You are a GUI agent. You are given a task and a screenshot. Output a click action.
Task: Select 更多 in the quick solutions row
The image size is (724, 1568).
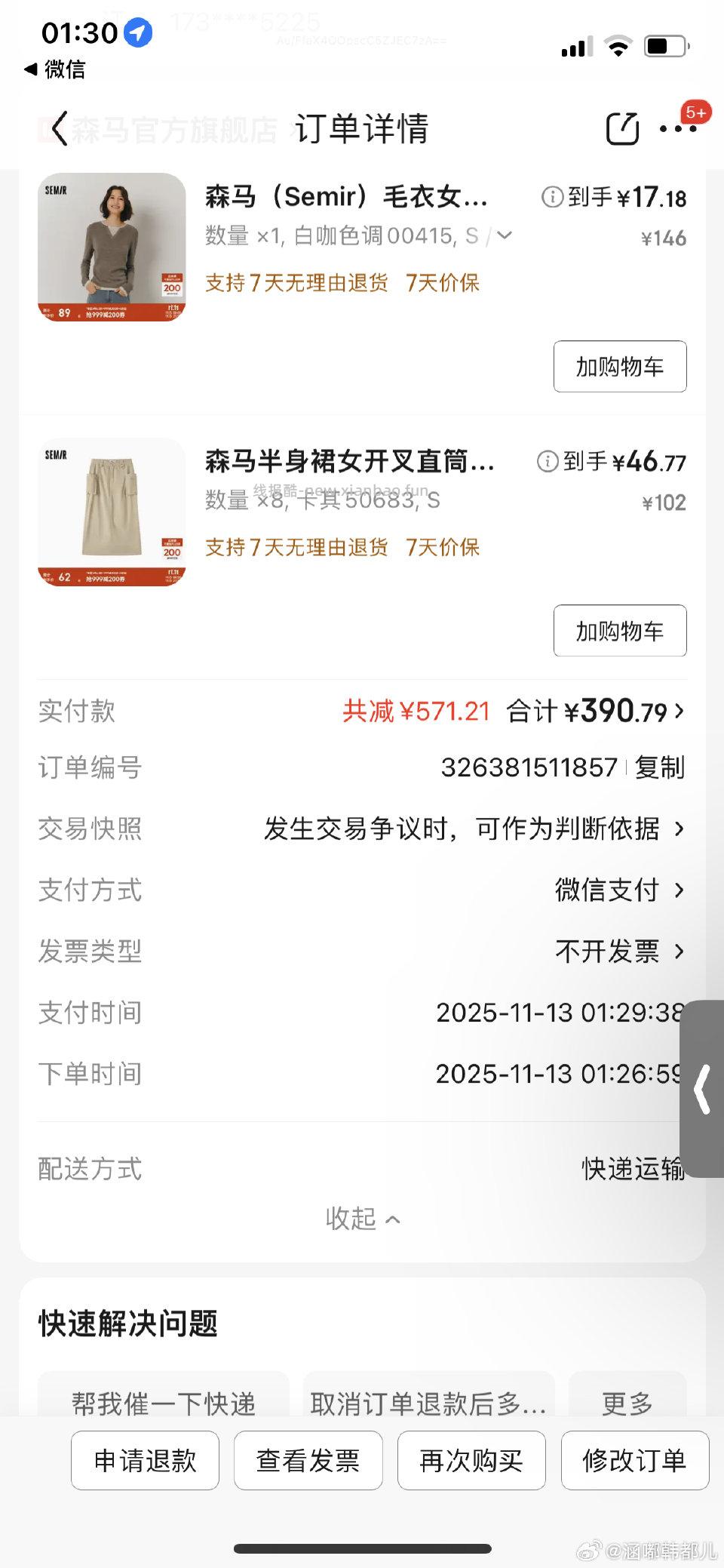click(626, 1402)
